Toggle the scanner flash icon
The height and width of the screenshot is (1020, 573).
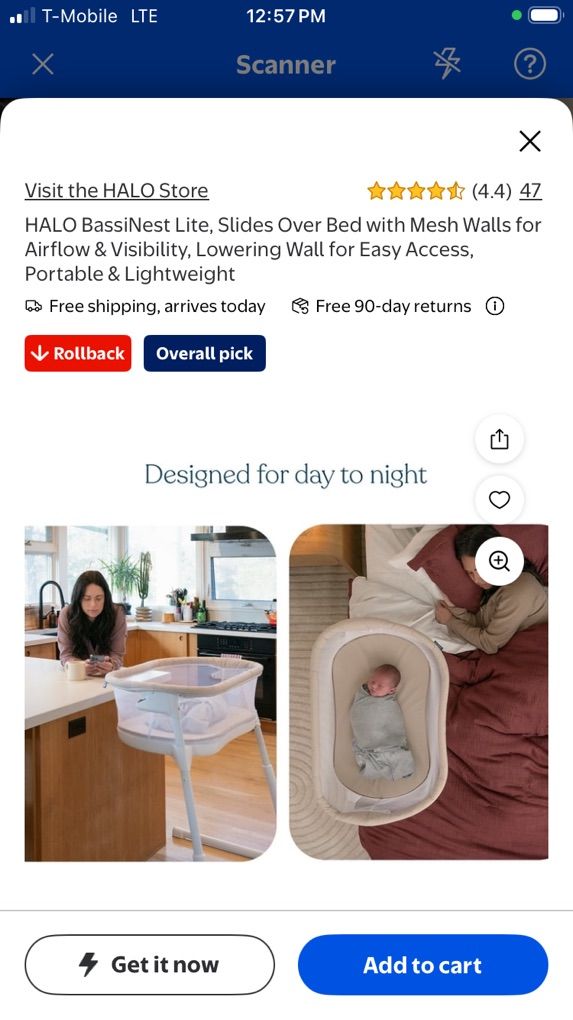(447, 64)
